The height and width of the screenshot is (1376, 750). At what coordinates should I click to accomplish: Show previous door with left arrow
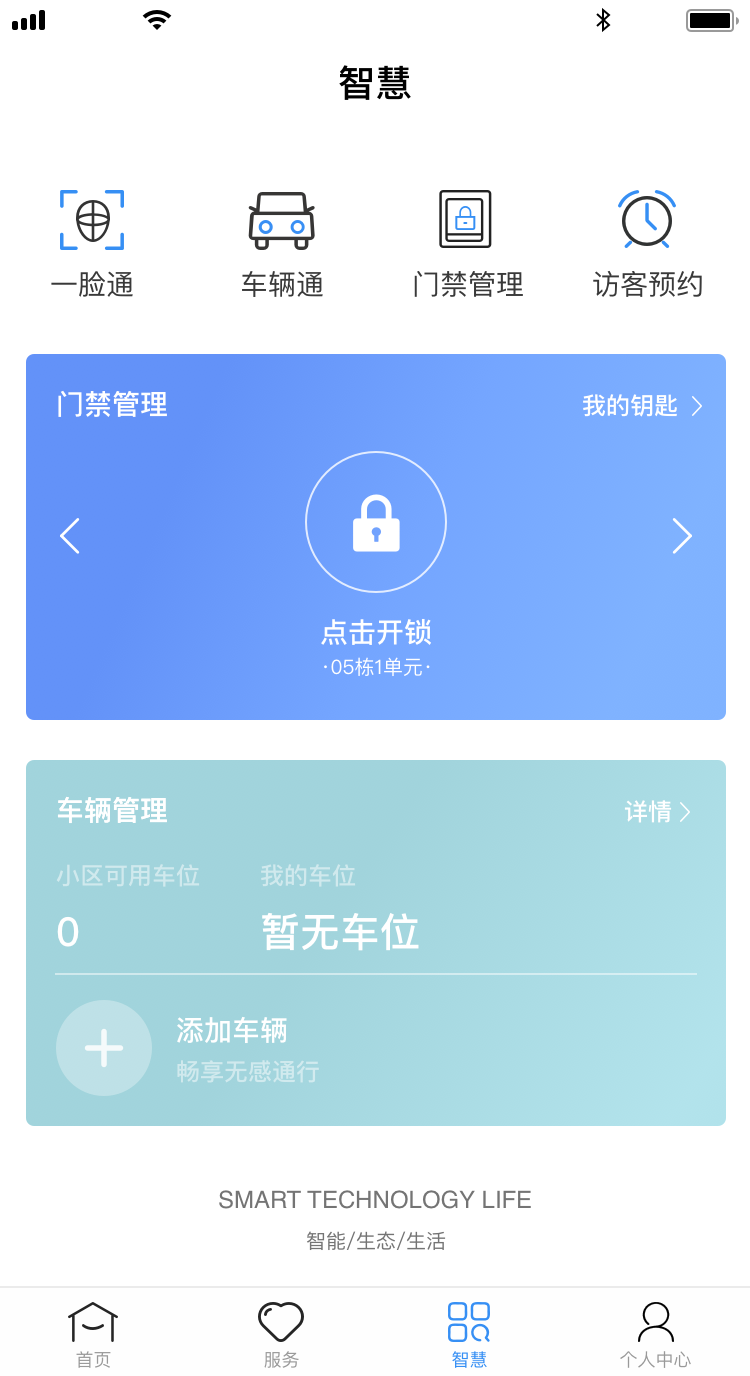(70, 536)
